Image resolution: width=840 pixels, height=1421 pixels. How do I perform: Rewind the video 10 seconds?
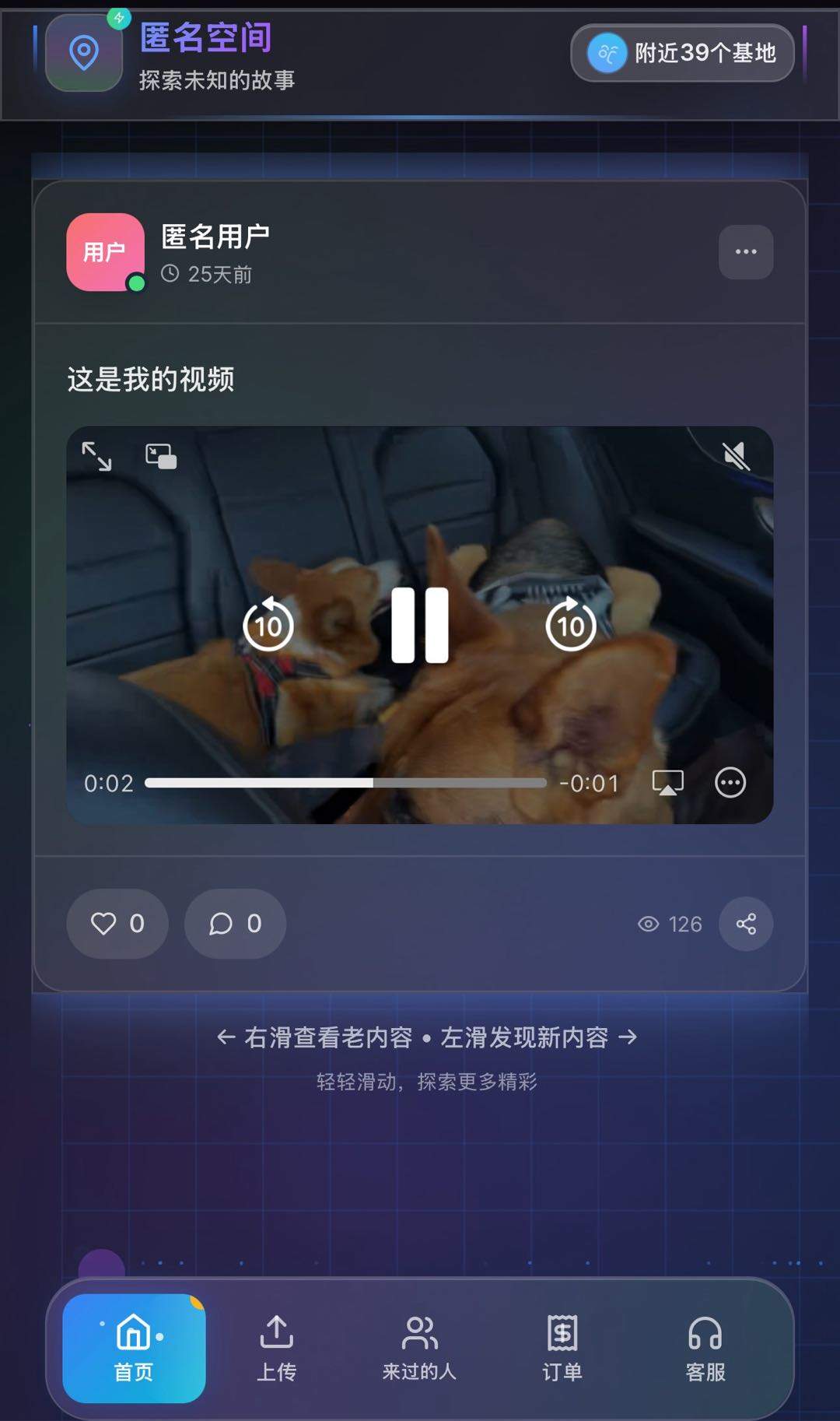(268, 625)
